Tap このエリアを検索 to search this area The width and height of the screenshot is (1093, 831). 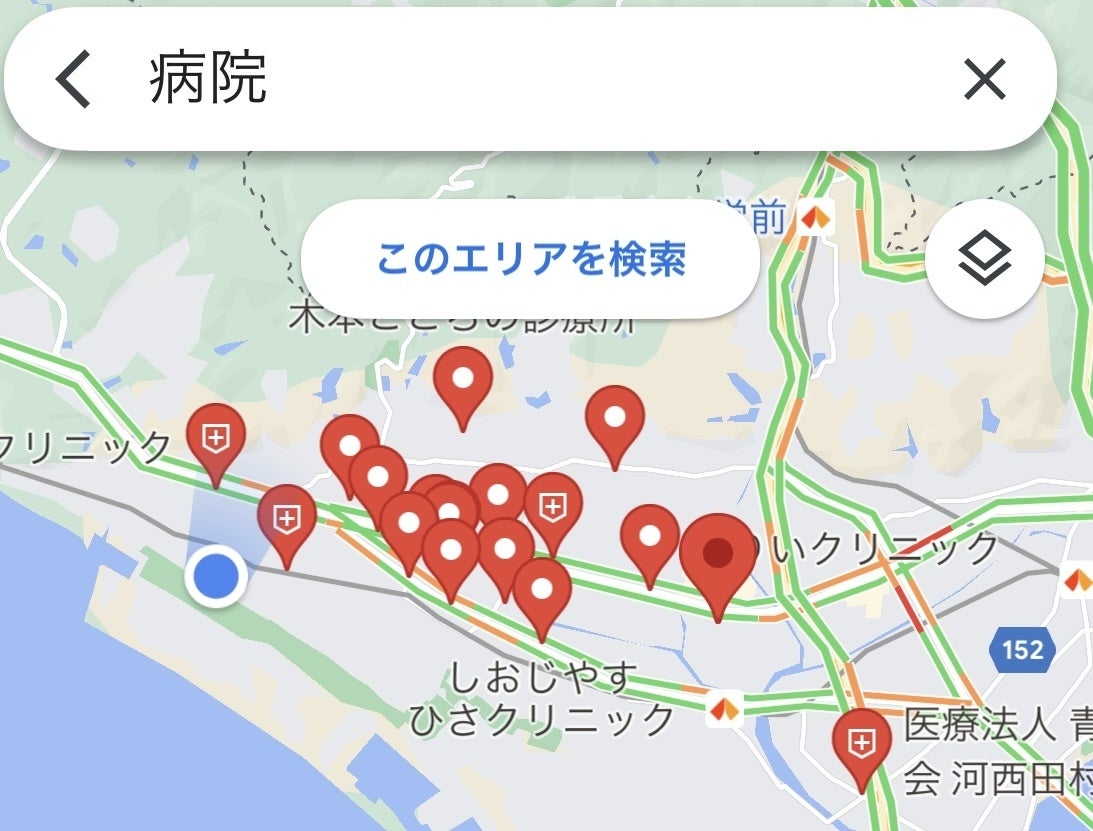coord(530,260)
